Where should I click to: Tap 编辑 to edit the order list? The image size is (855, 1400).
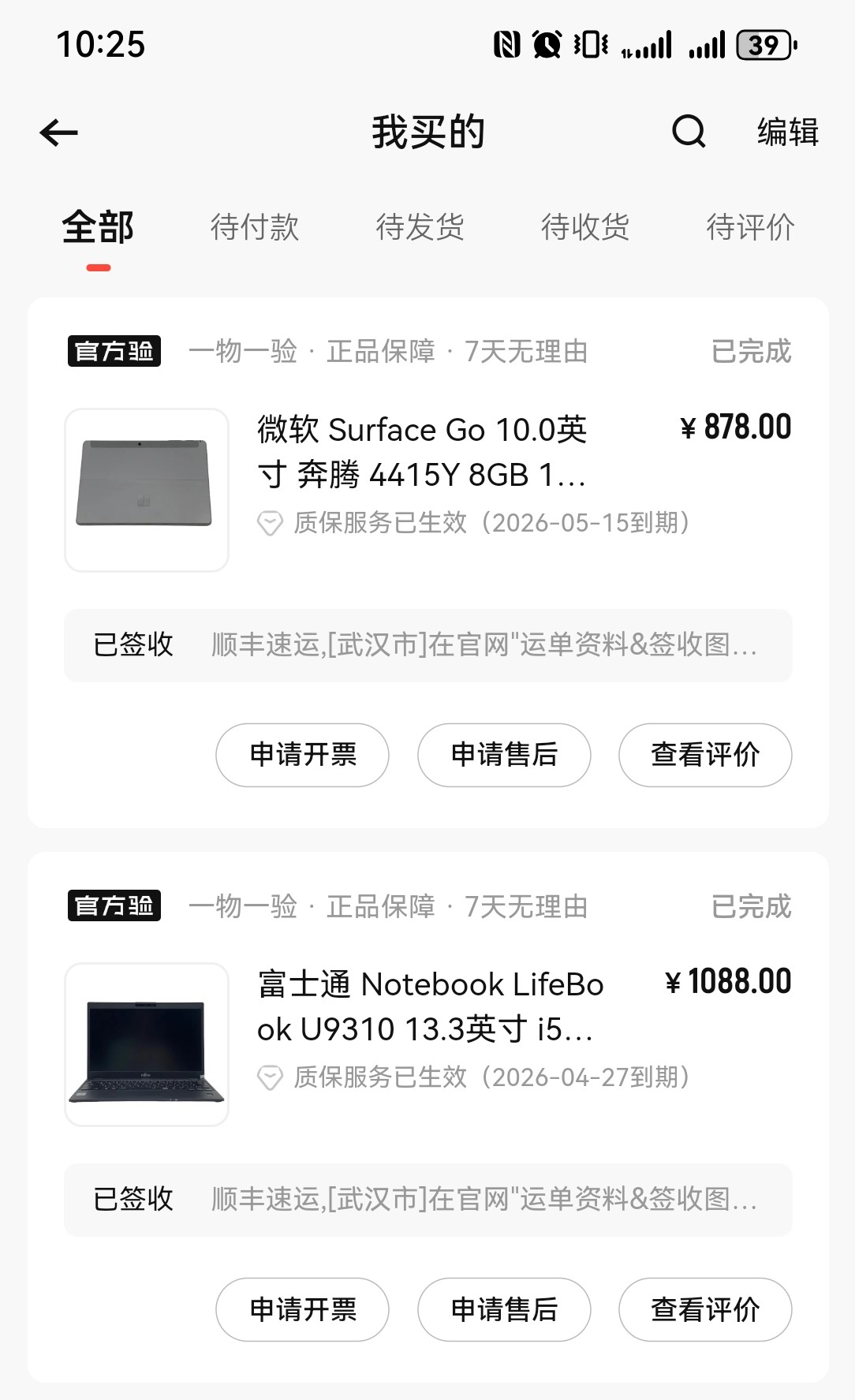coord(787,132)
